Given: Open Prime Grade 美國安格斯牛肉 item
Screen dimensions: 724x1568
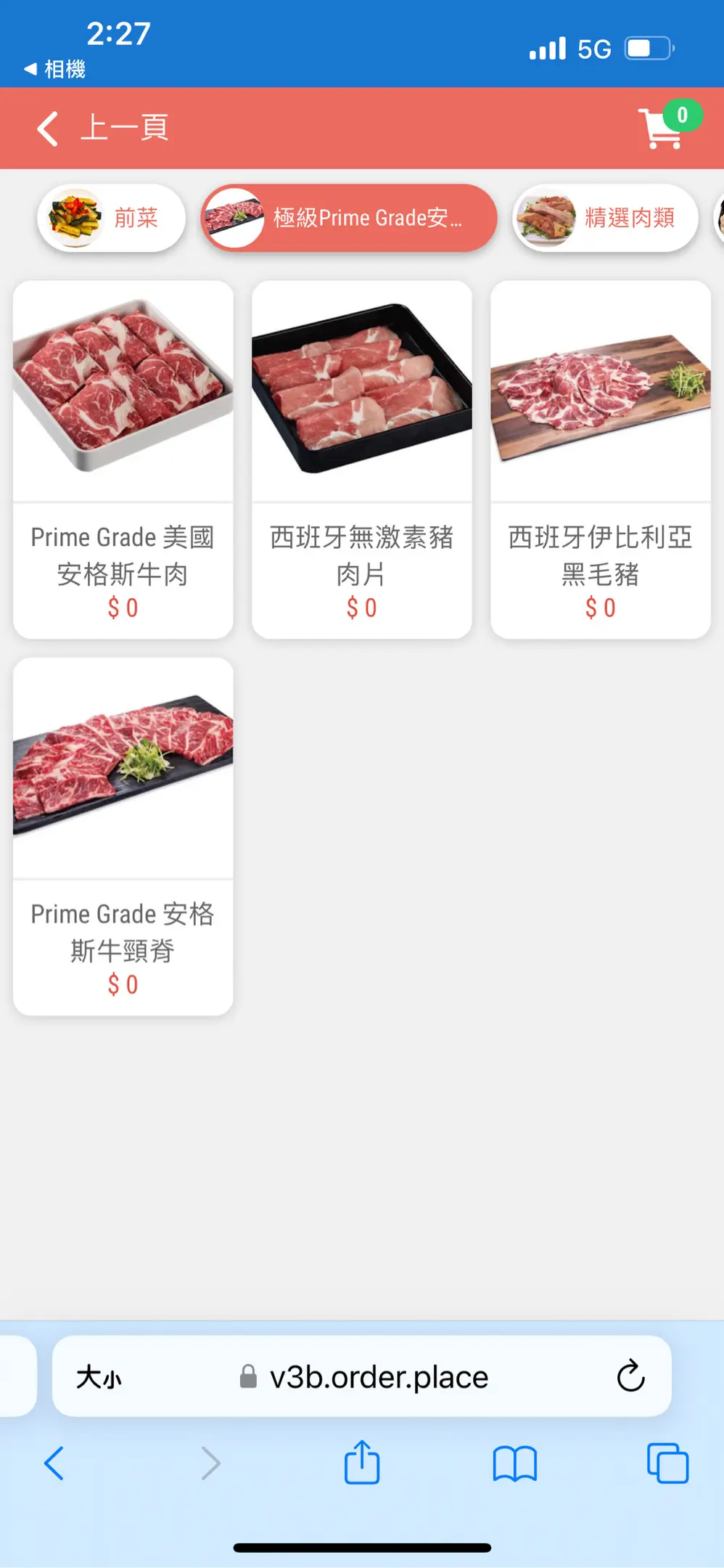Looking at the screenshot, I should pyautogui.click(x=123, y=460).
